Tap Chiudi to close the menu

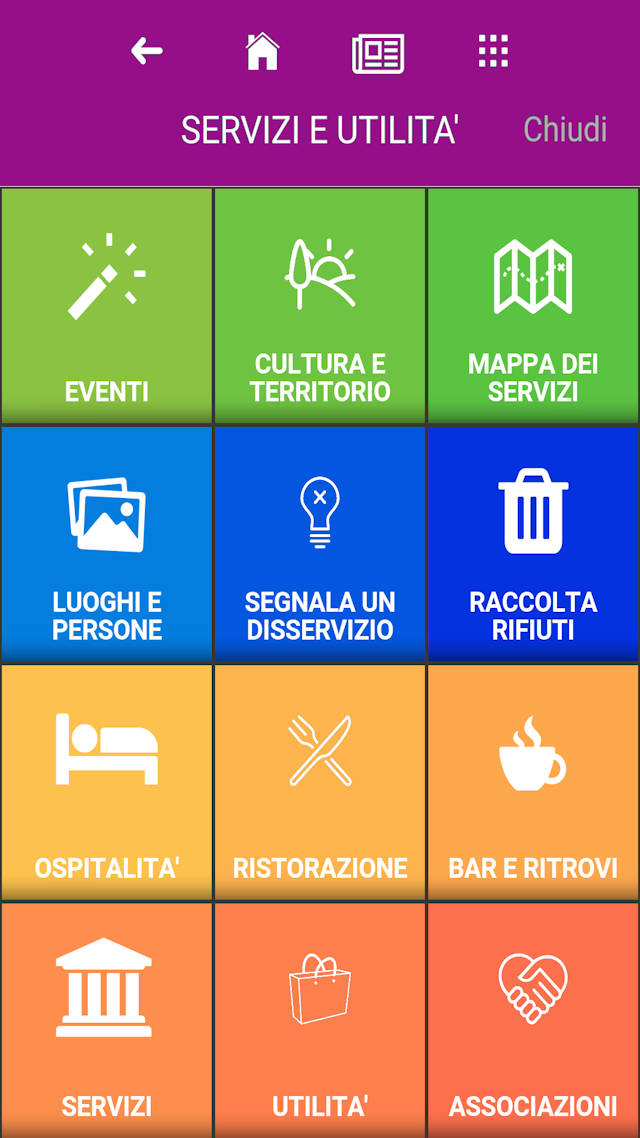click(565, 130)
